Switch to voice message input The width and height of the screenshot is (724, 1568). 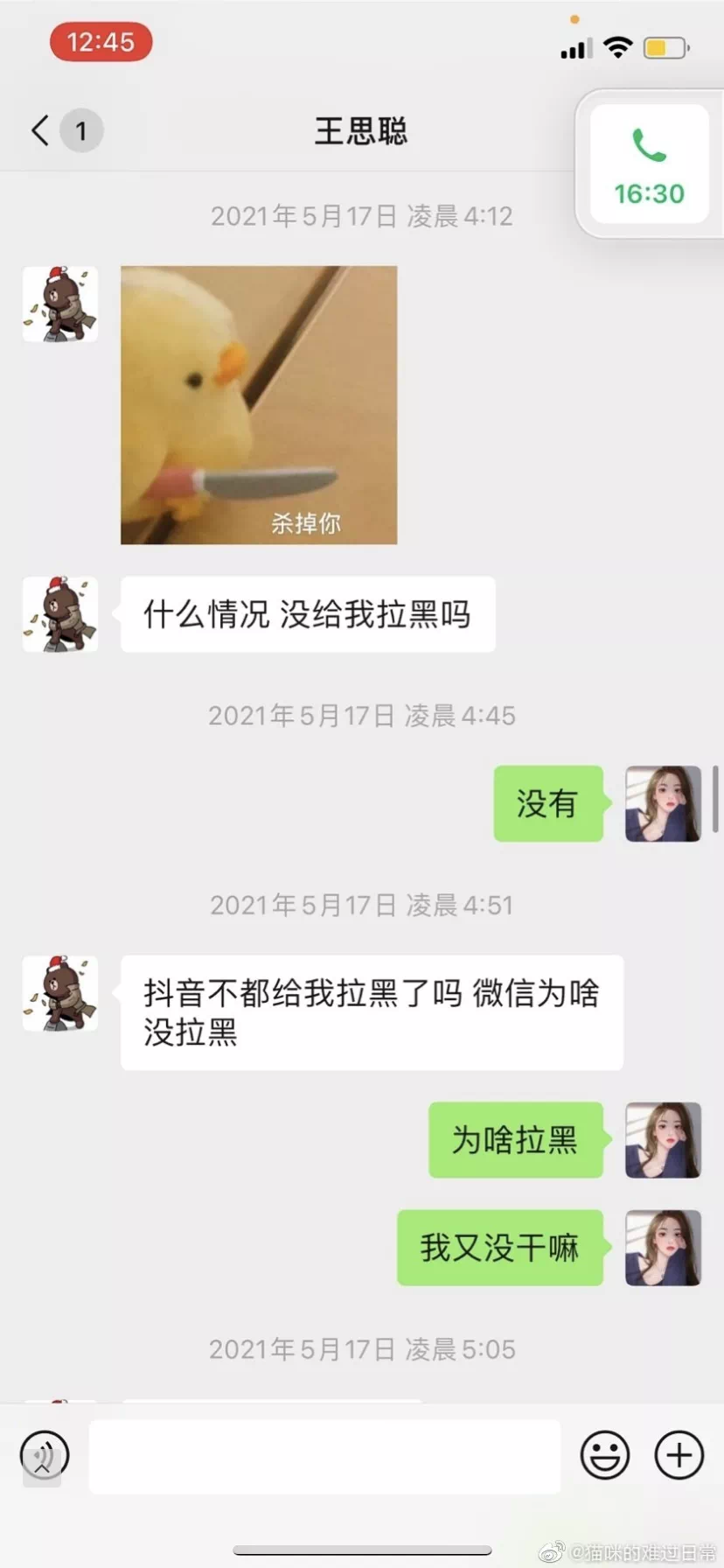(44, 1455)
